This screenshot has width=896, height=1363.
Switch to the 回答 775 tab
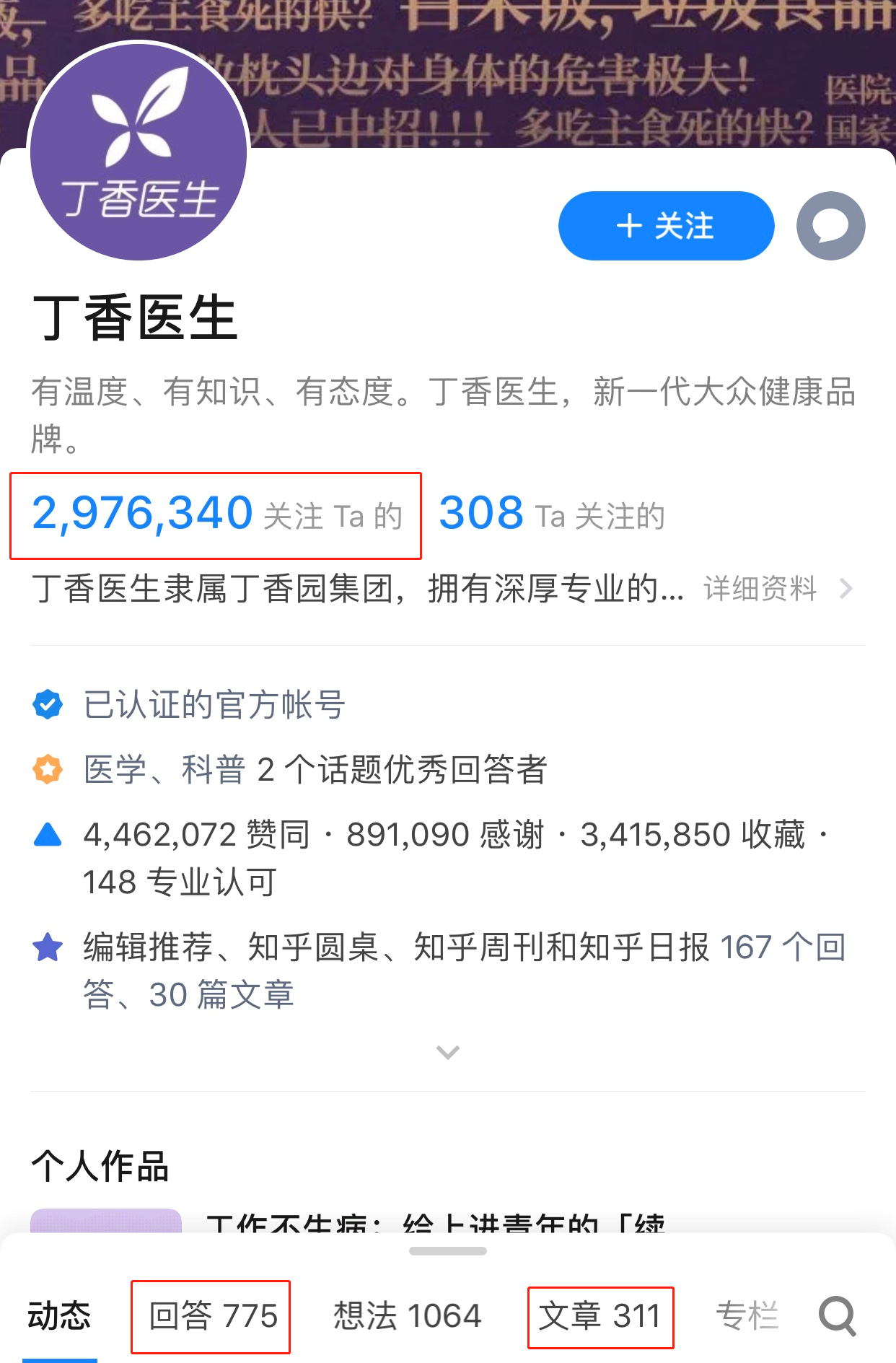point(211,1315)
